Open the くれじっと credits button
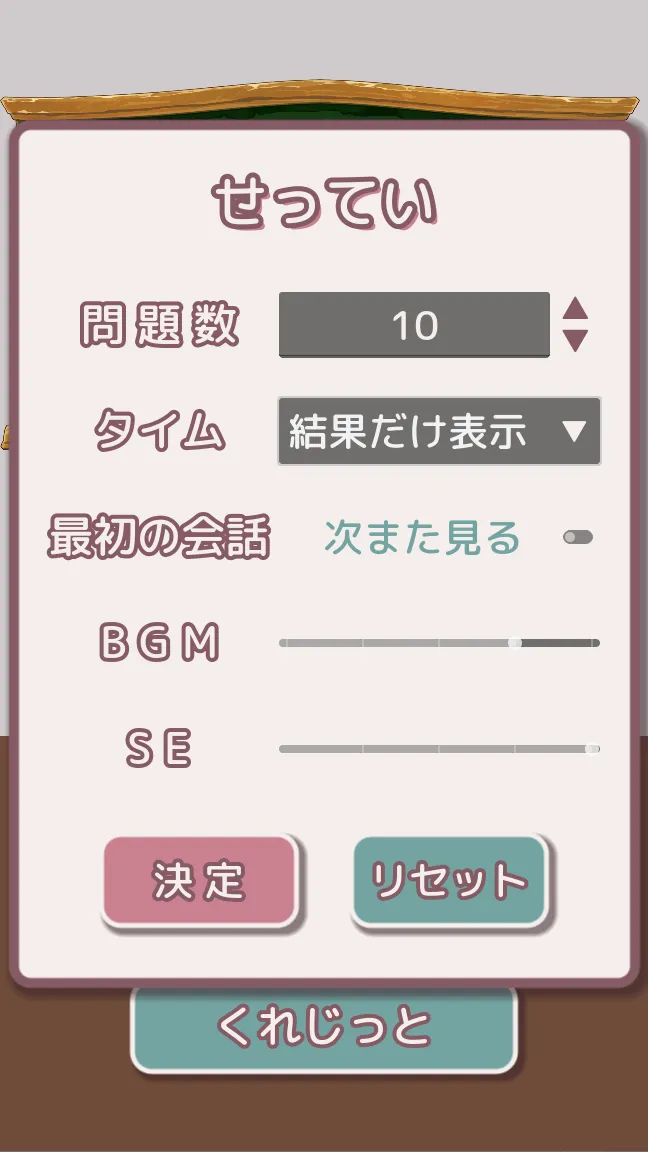Viewport: 648px width, 1152px height. (x=324, y=1028)
